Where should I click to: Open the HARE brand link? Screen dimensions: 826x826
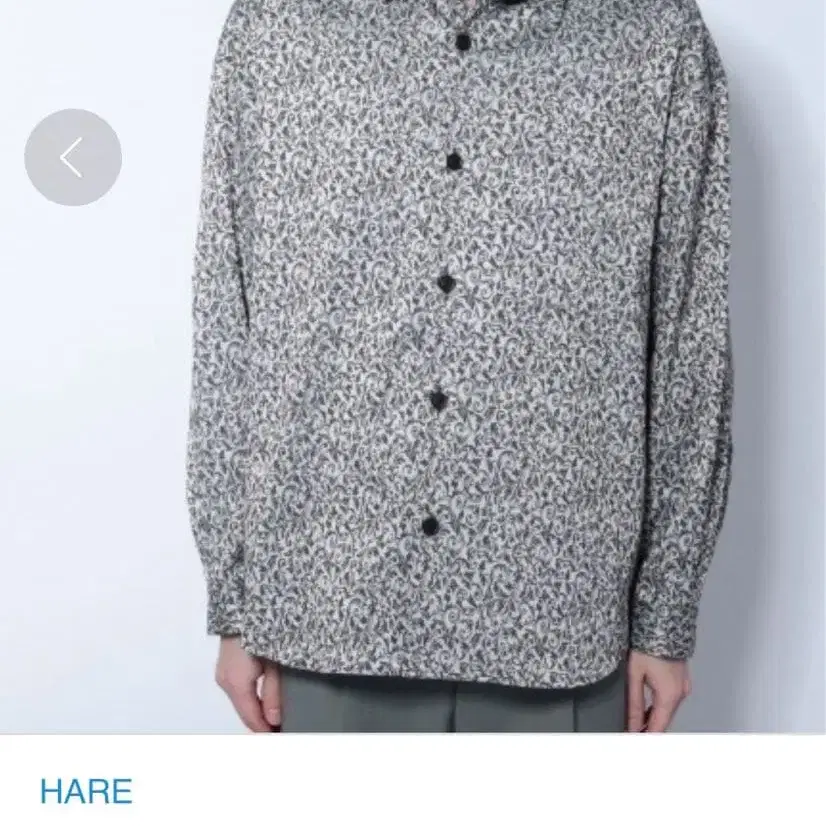(x=86, y=791)
